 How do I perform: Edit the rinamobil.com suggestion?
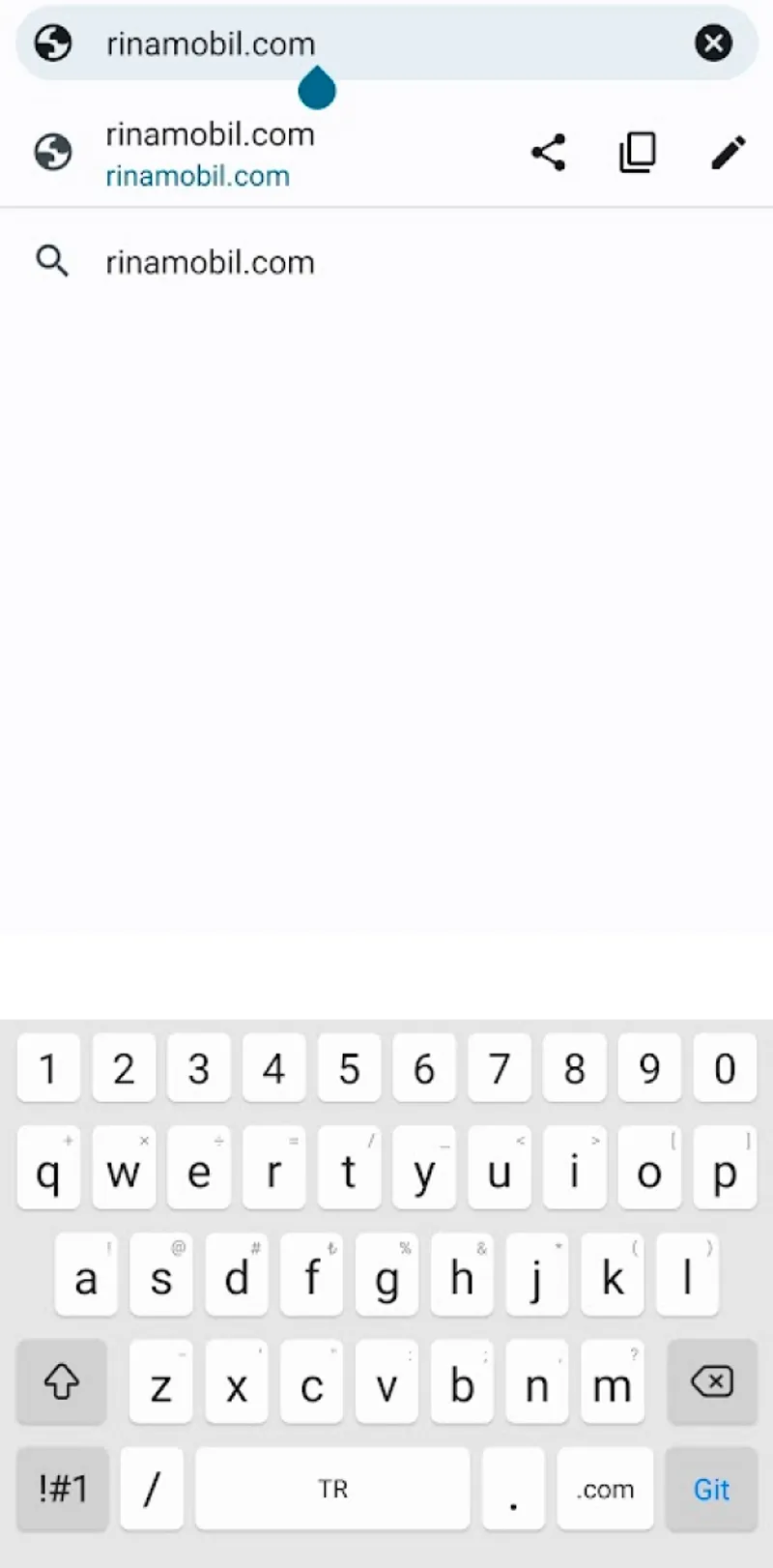[x=729, y=153]
